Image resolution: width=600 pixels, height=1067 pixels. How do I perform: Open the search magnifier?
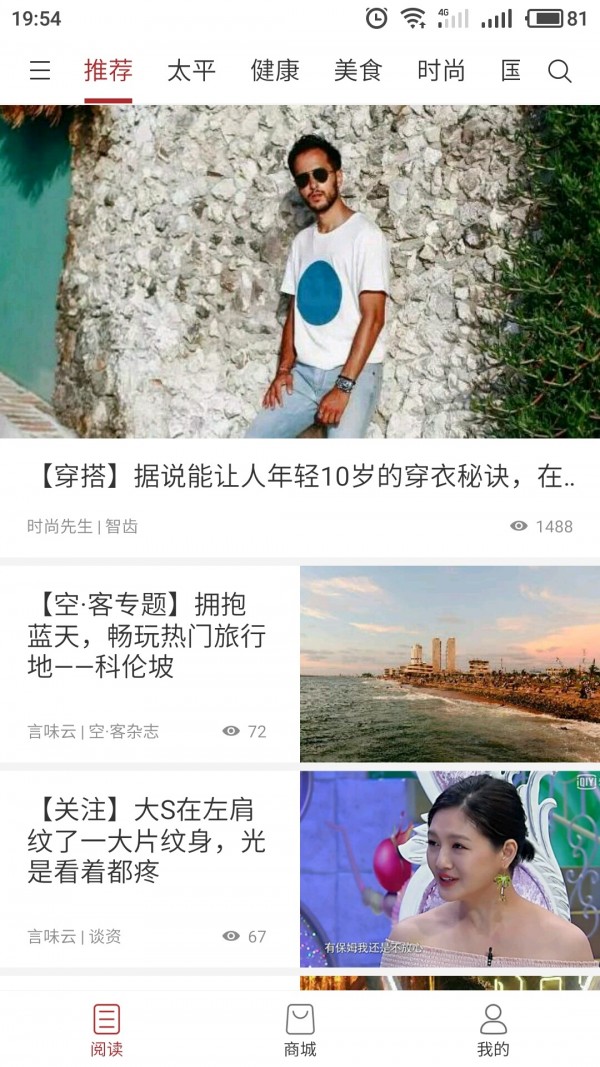point(560,71)
